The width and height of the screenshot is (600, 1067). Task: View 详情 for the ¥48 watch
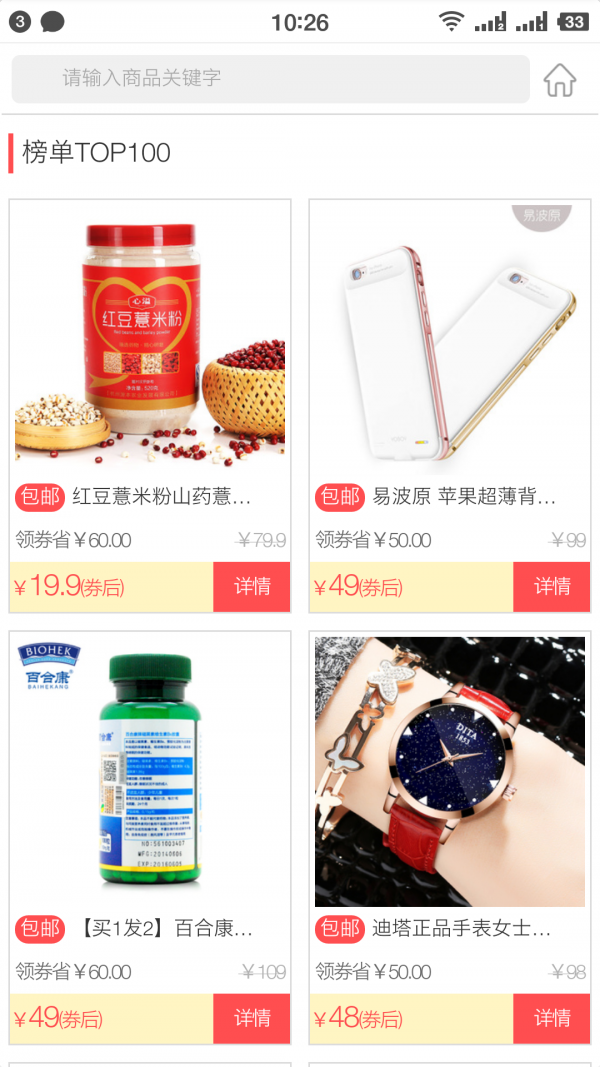coord(552,1019)
